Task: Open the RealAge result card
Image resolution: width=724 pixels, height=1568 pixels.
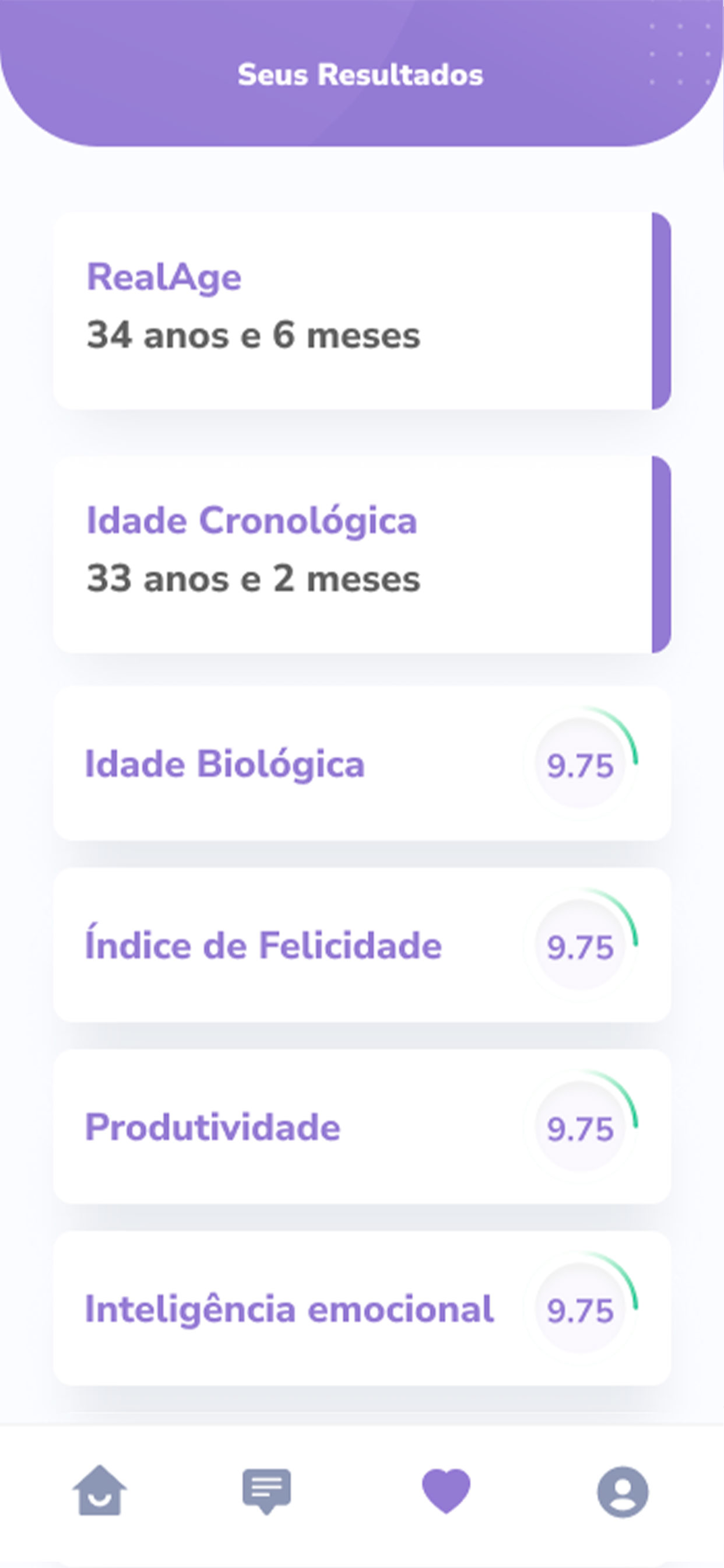Action: pyautogui.click(x=362, y=310)
